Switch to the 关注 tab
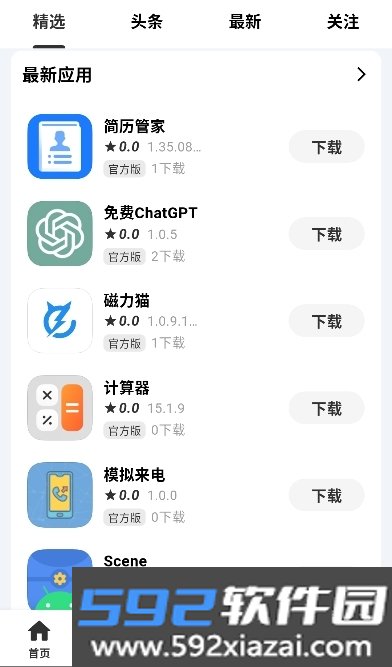 coord(343,22)
